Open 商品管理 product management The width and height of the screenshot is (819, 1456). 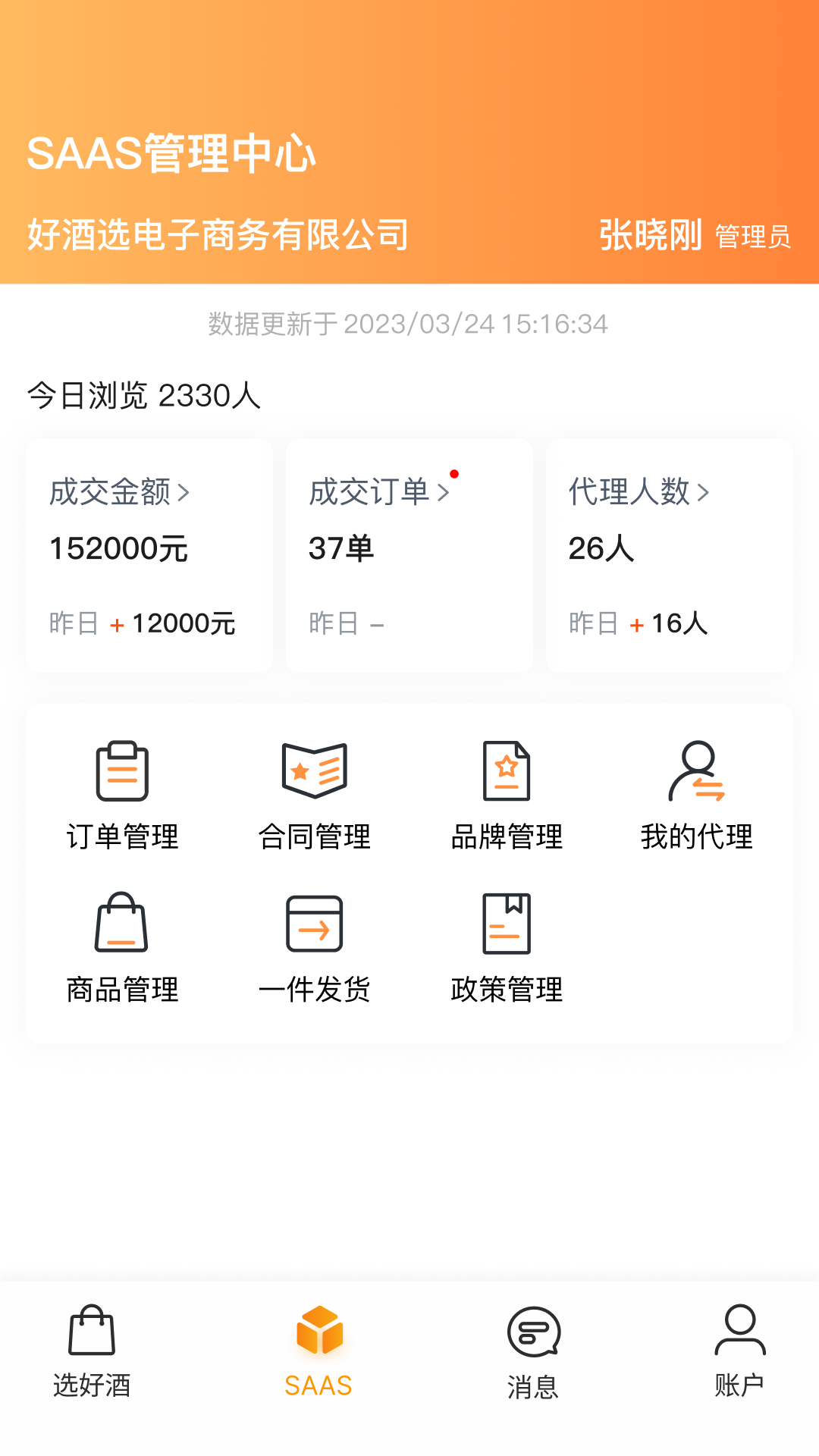121,922
